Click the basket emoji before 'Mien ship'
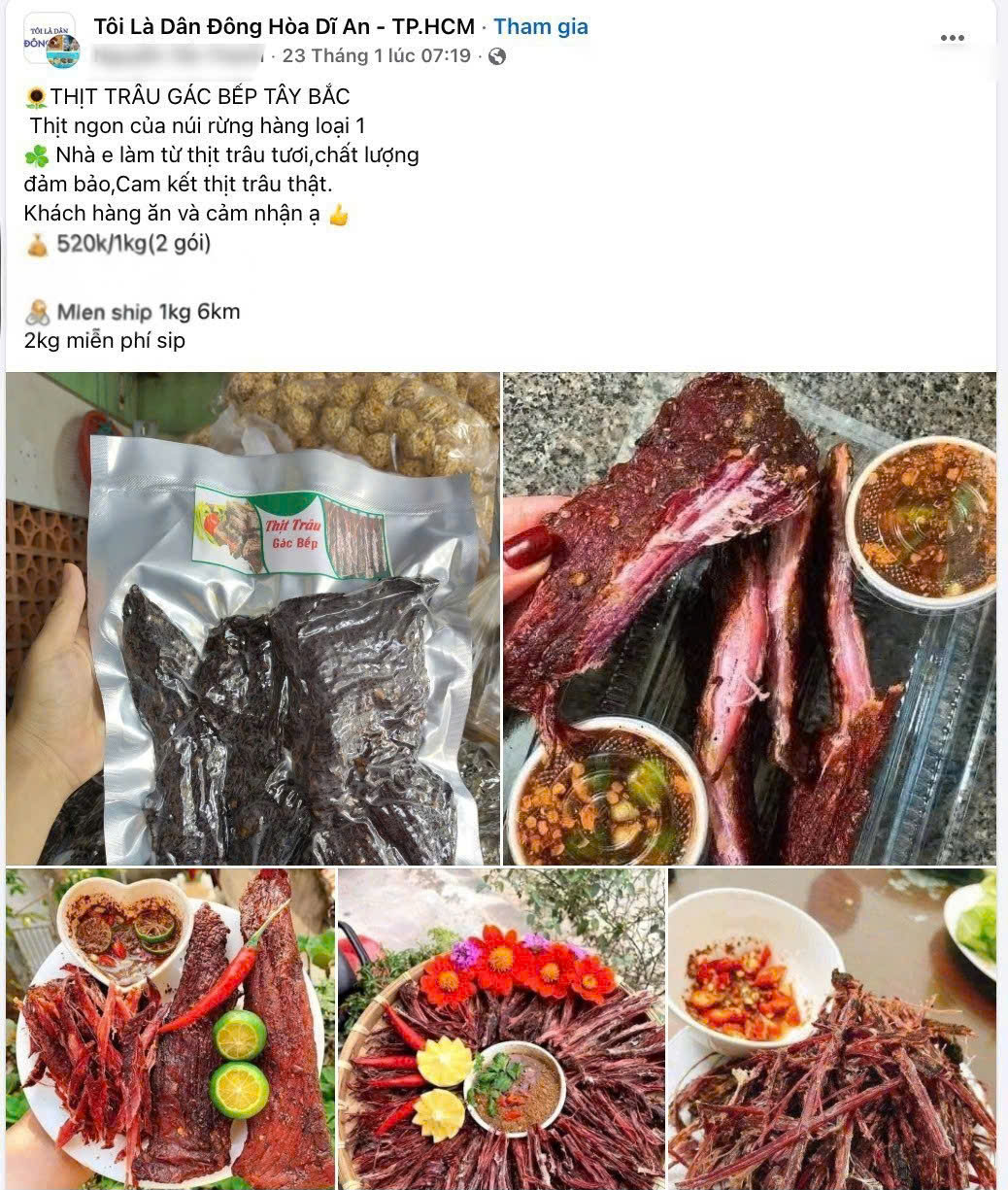 (37, 311)
